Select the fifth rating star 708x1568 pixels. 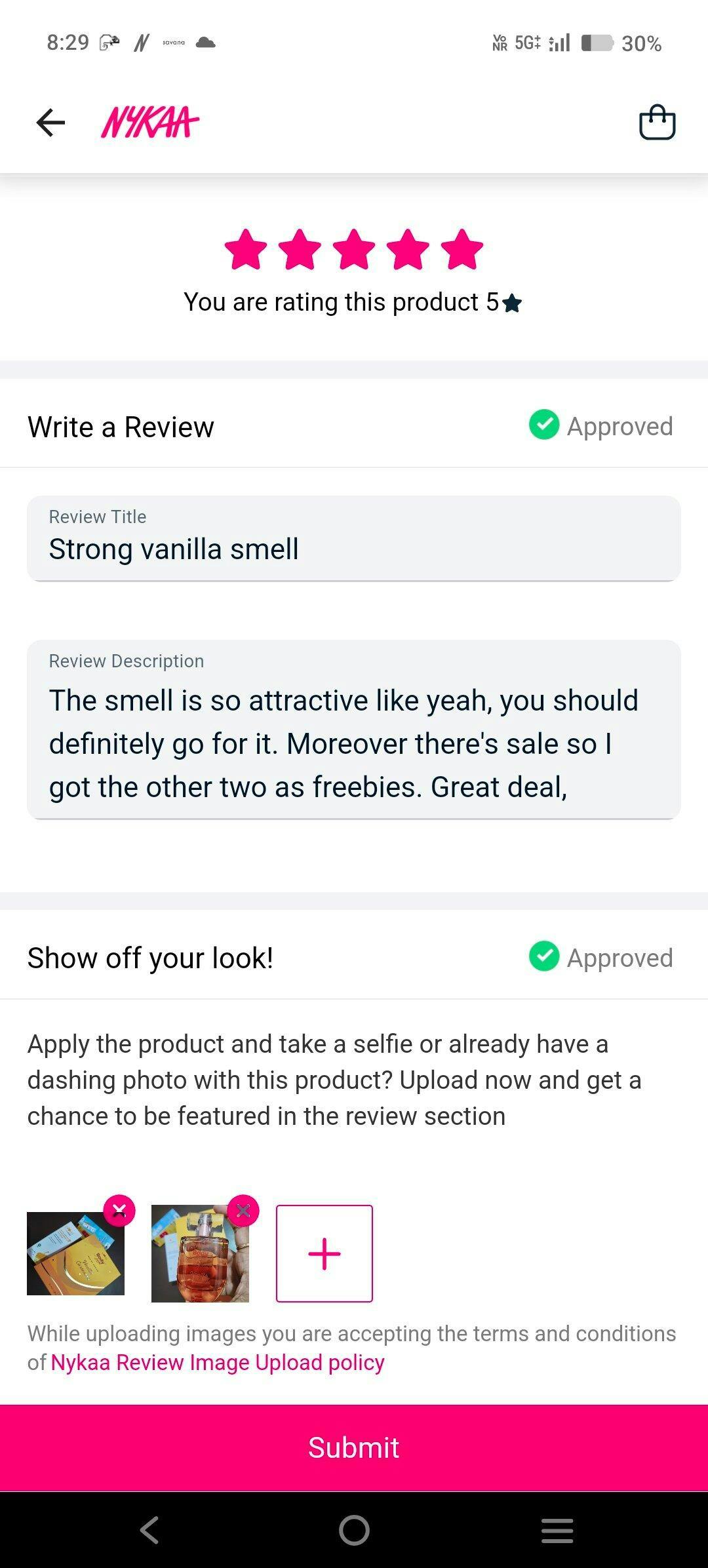[462, 250]
